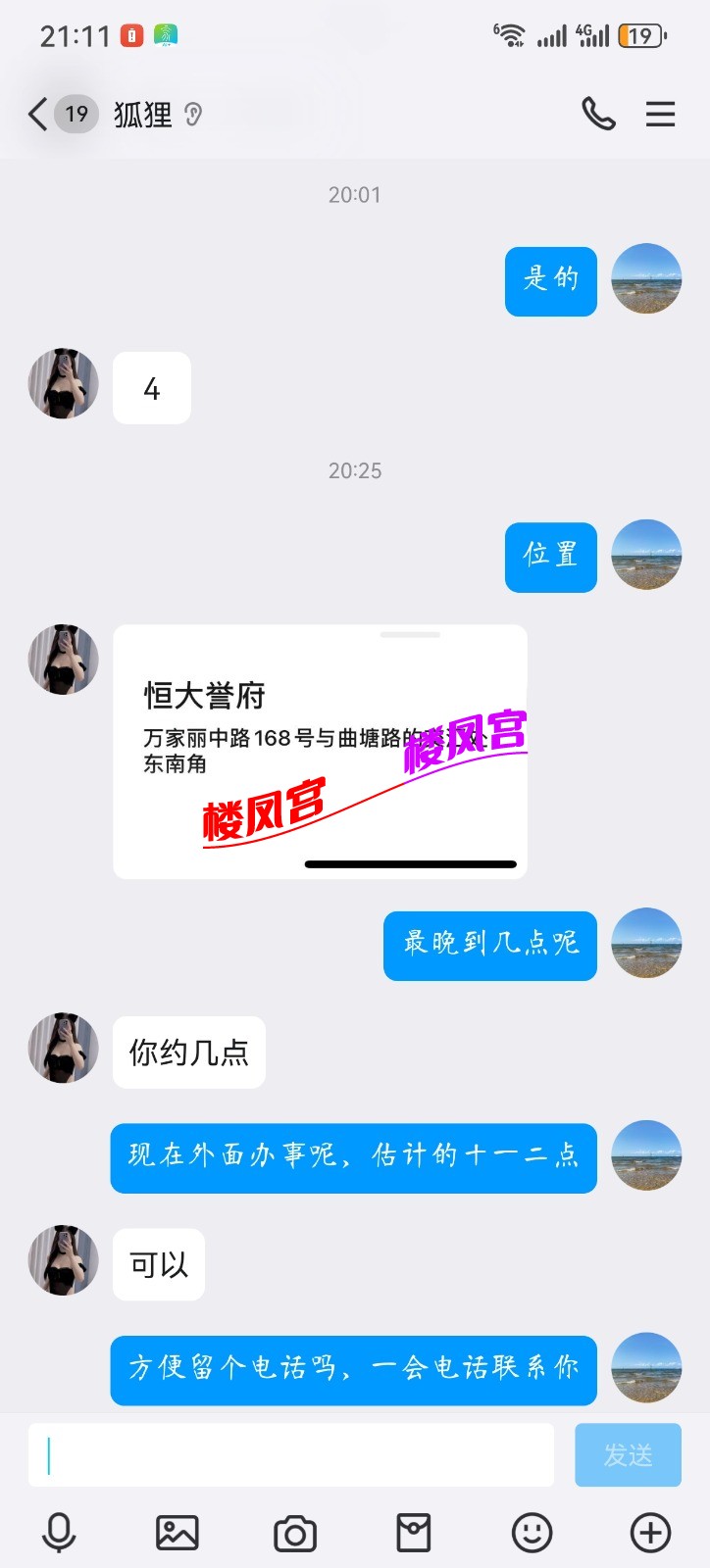Select the 你约几点 message bubble

(x=188, y=1053)
